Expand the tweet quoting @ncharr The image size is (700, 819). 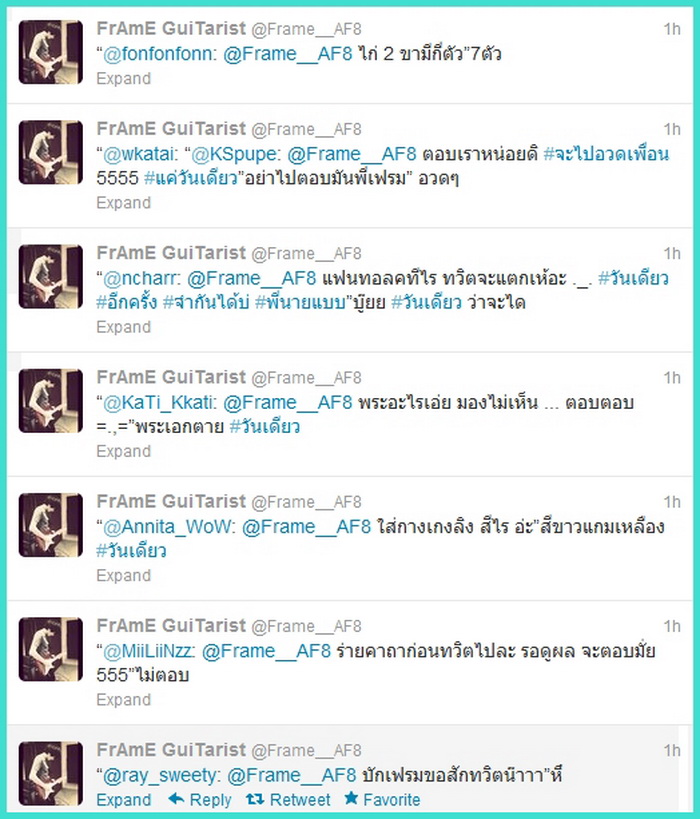click(x=123, y=327)
